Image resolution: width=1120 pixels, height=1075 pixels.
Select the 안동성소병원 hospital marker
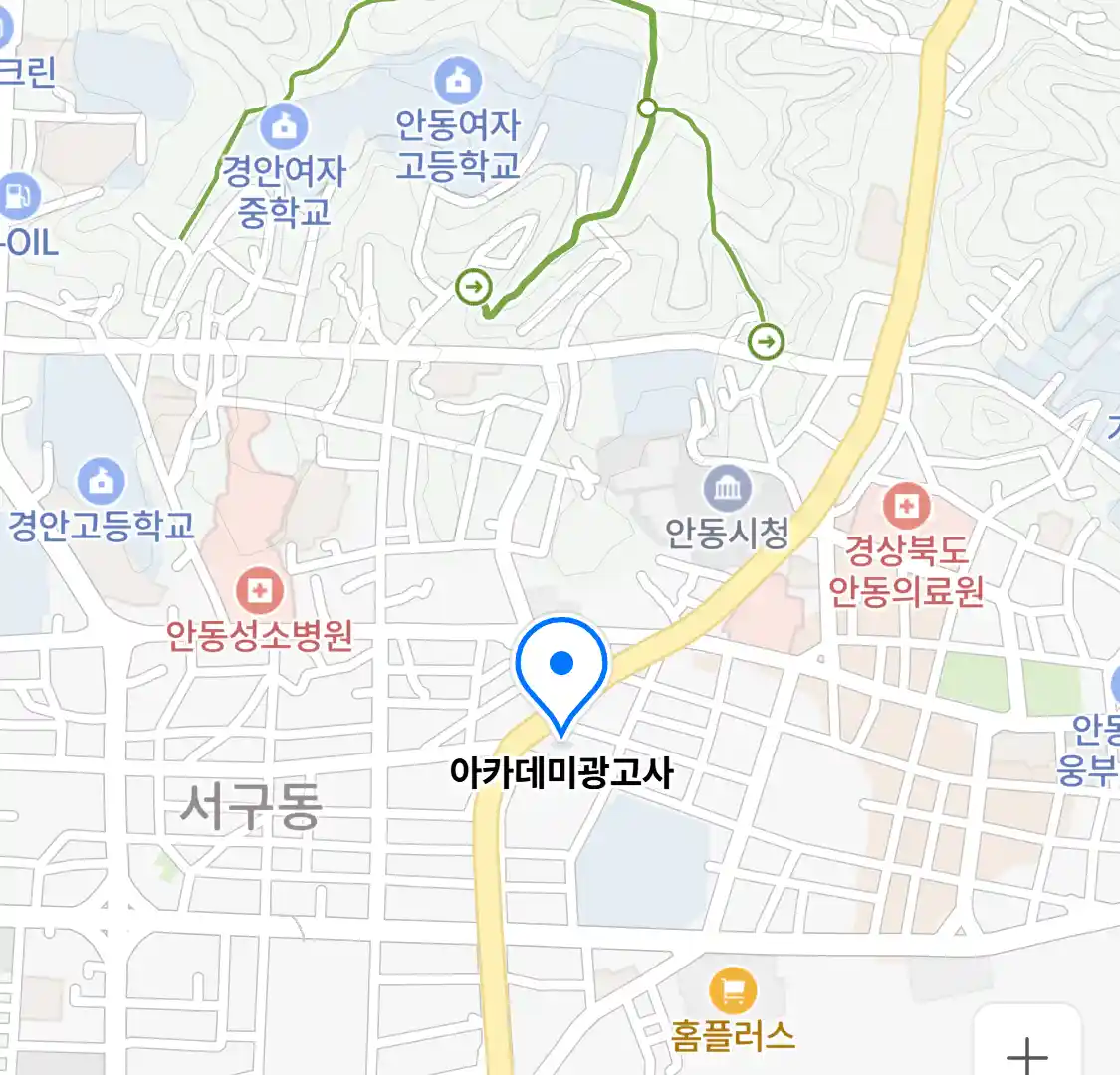point(260,592)
